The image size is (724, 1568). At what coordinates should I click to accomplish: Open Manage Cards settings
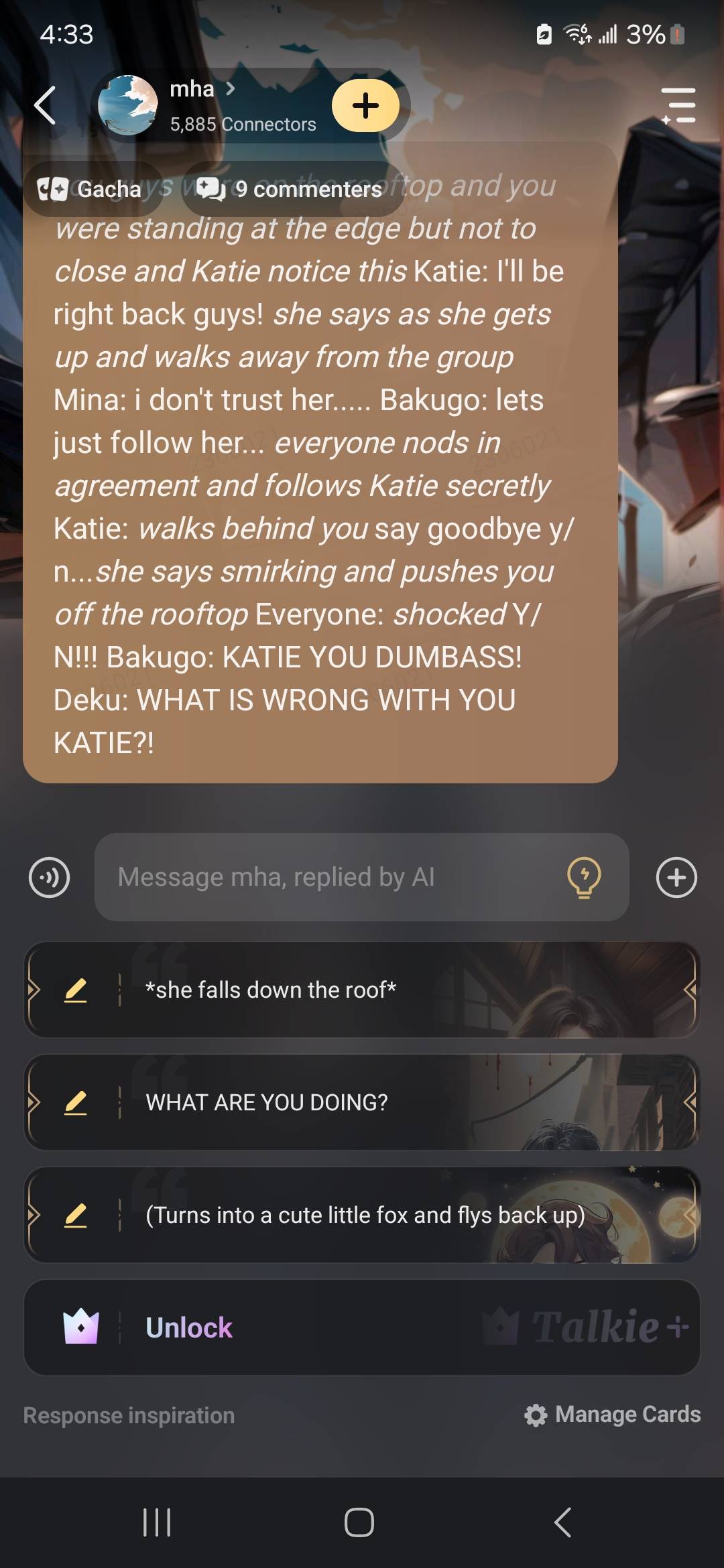pyautogui.click(x=613, y=1415)
